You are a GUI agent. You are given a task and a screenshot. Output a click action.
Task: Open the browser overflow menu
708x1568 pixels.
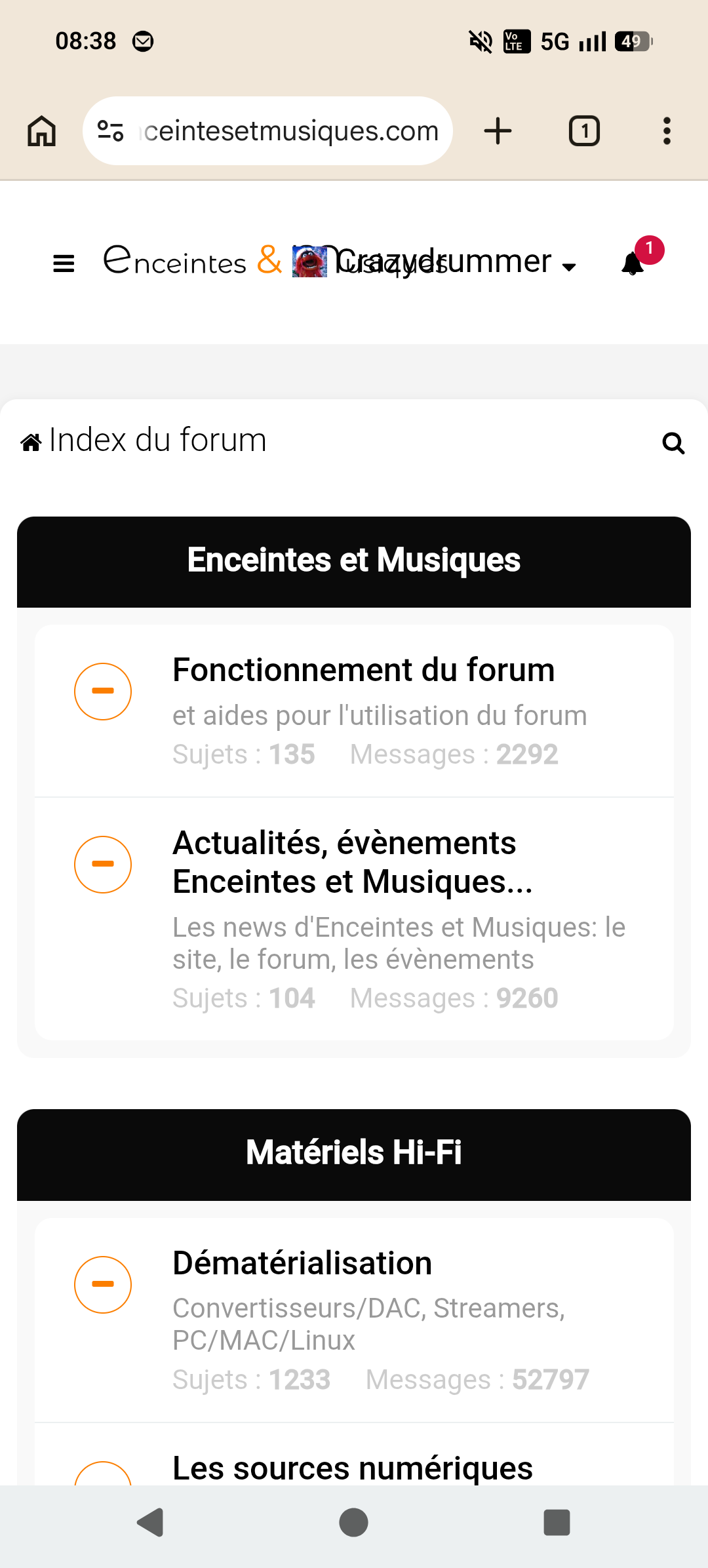[667, 130]
